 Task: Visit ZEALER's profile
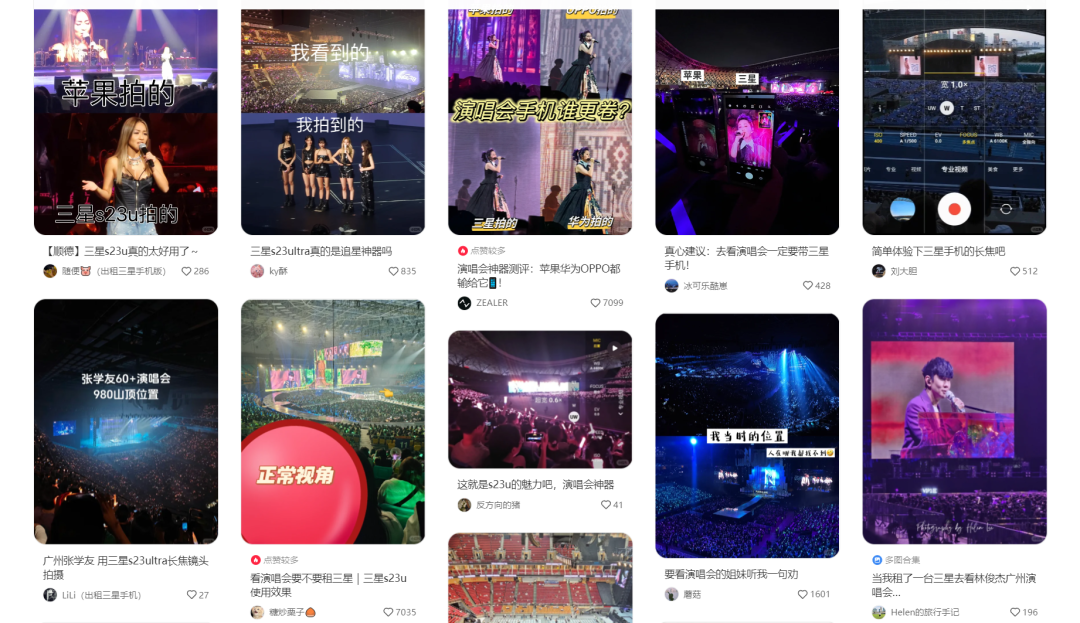tap(491, 303)
